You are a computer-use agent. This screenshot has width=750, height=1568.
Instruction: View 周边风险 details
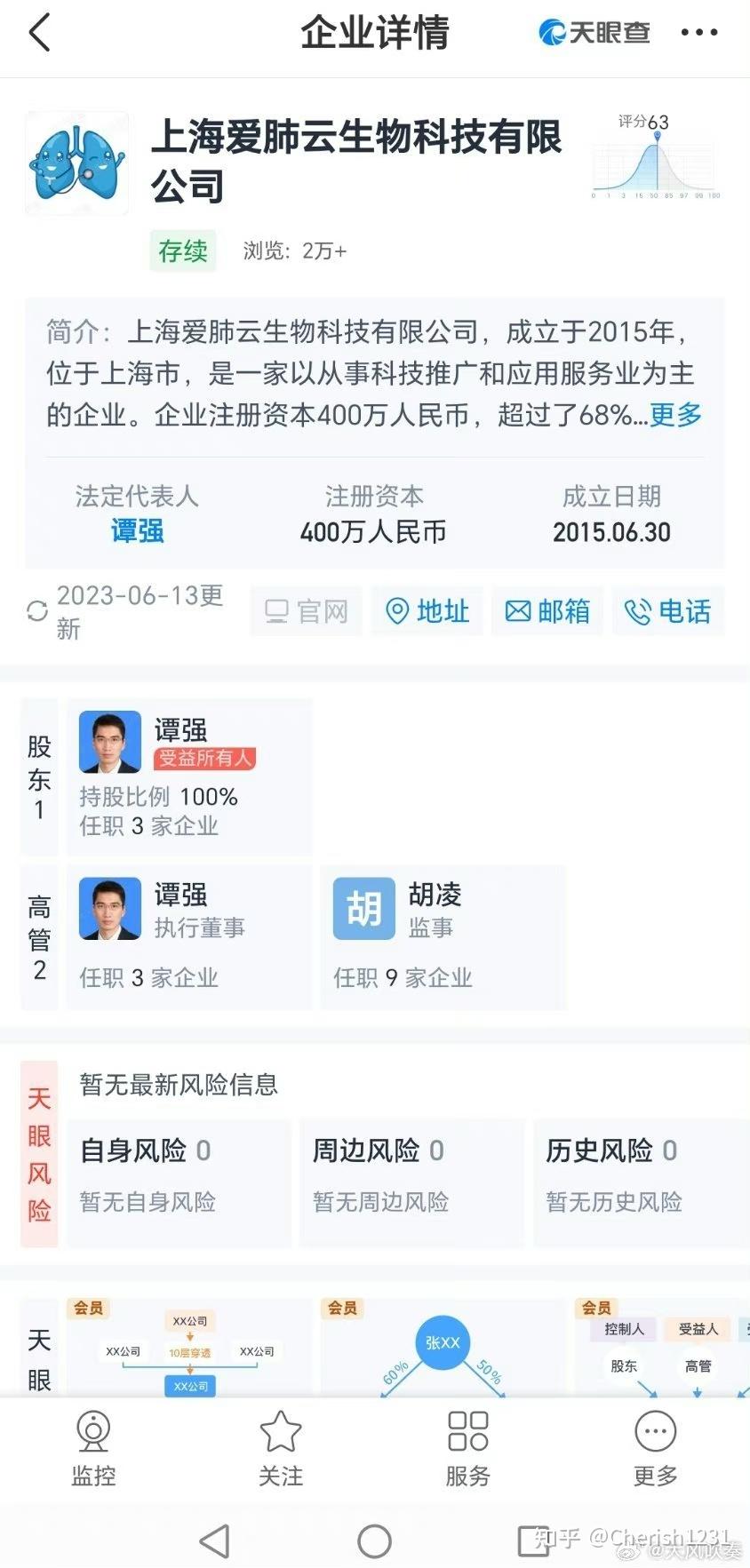(x=411, y=1173)
